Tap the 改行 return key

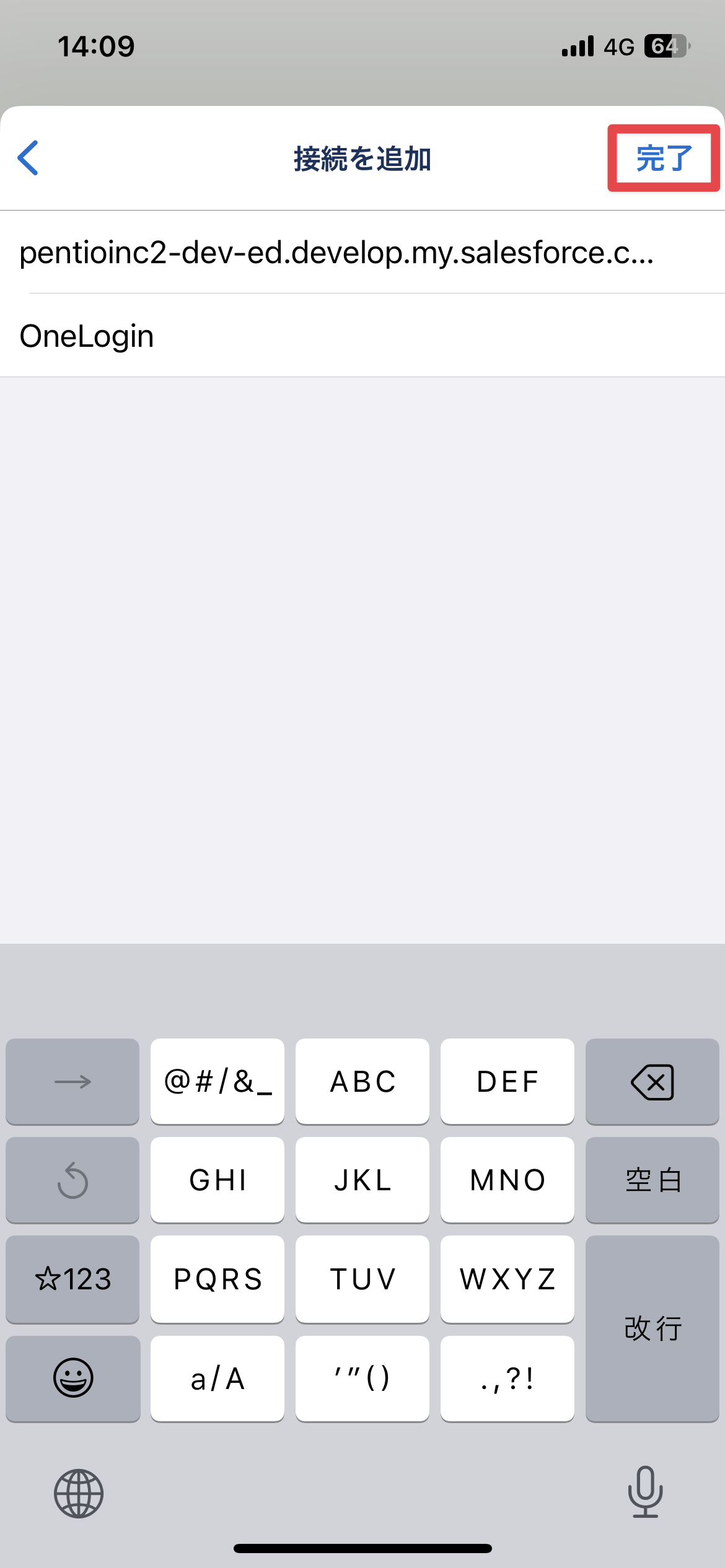[652, 1329]
